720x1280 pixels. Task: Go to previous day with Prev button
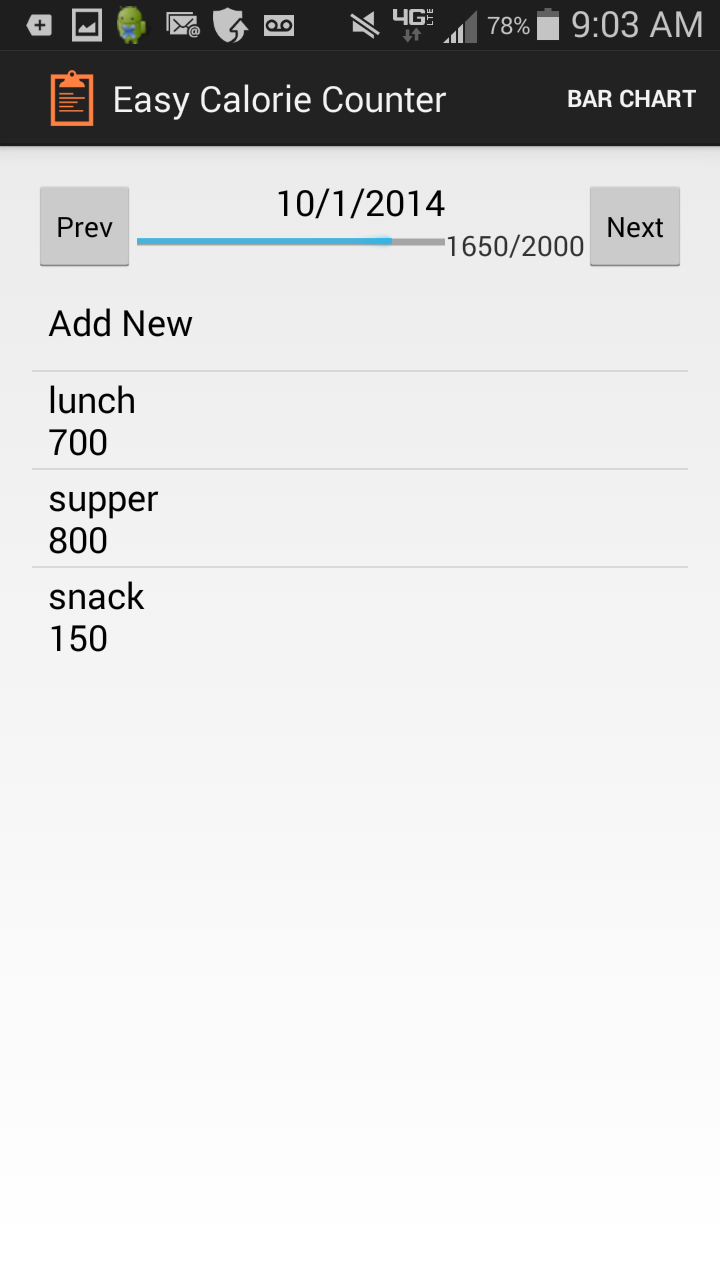click(83, 226)
